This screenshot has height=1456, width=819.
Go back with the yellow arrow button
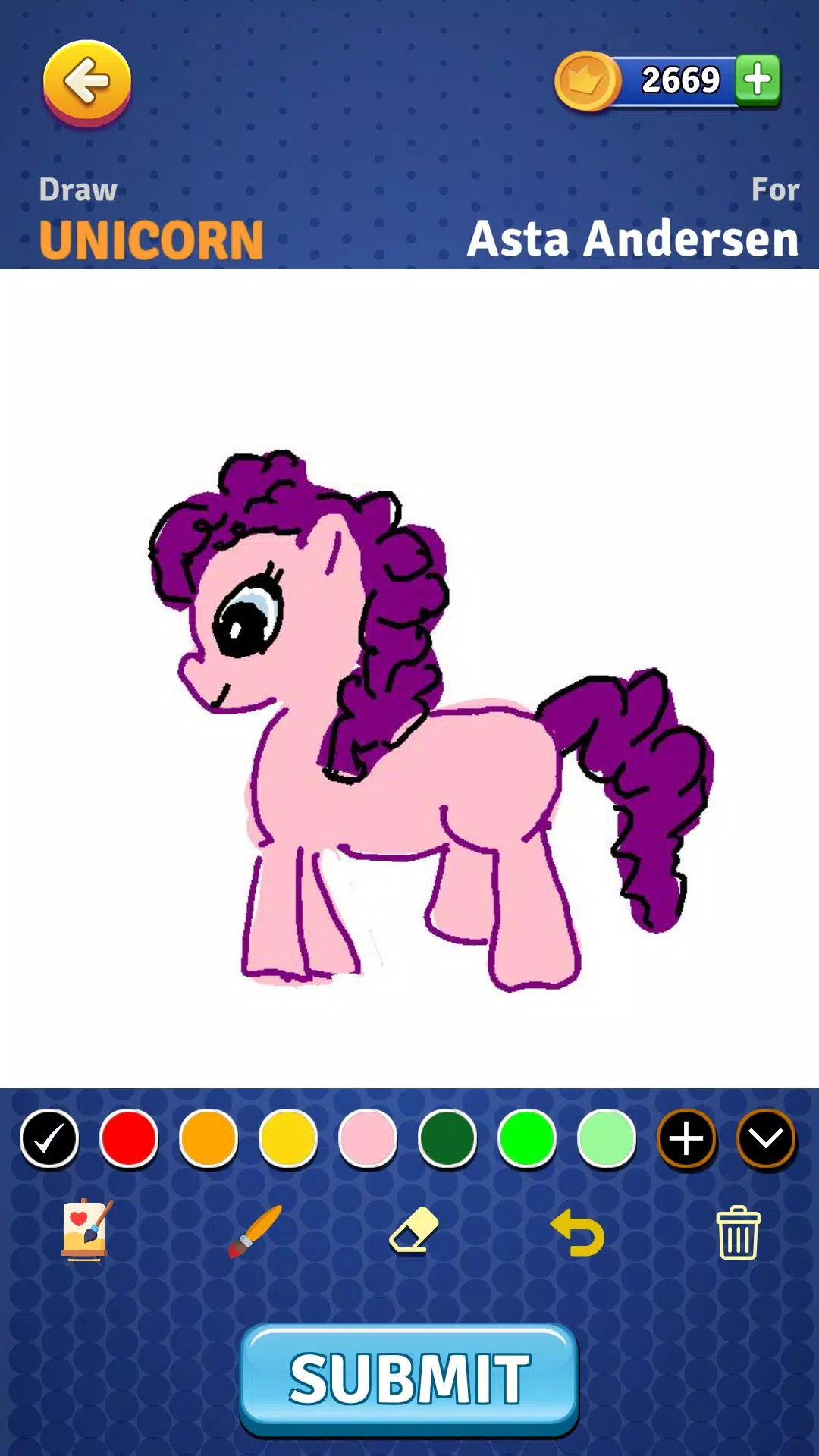[87, 83]
